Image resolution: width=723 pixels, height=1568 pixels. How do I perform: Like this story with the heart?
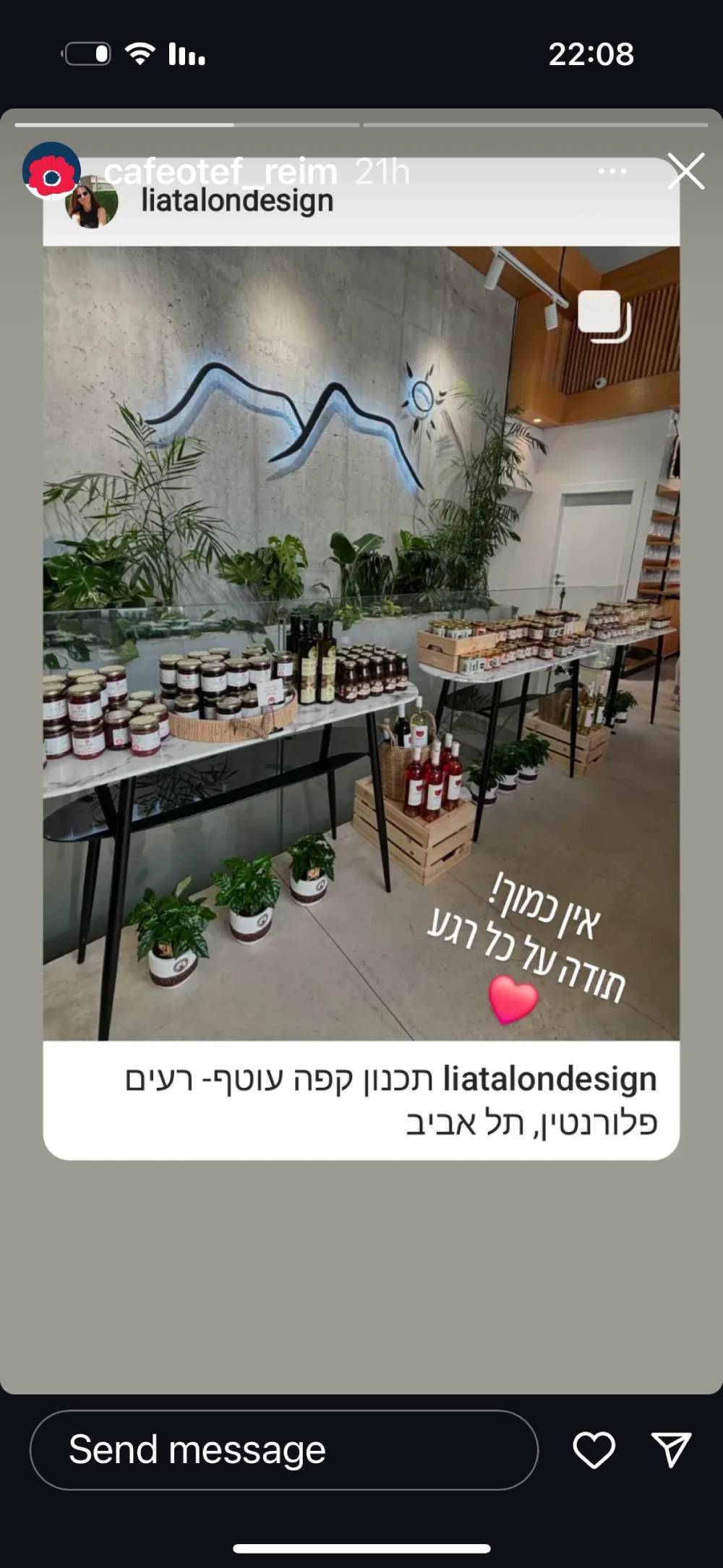pyautogui.click(x=594, y=1450)
